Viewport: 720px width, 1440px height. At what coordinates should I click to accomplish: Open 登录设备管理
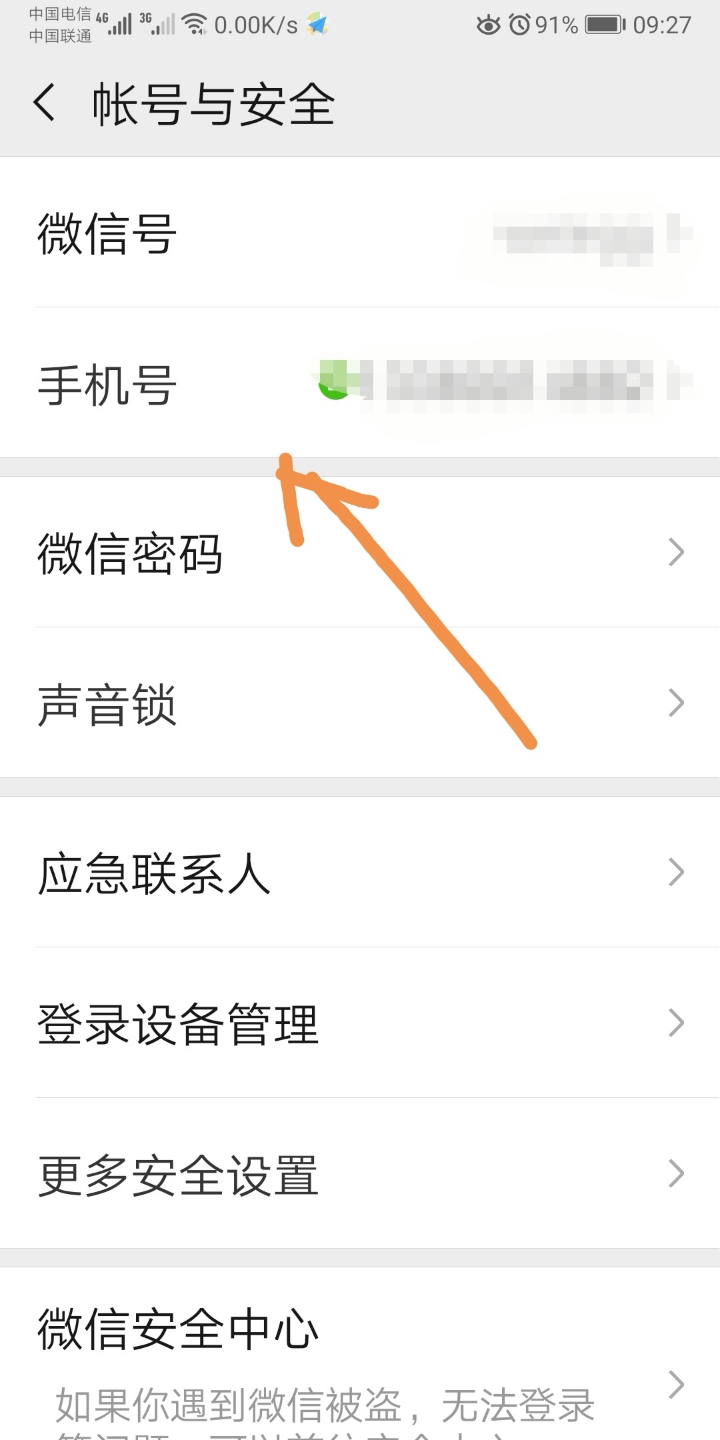(360, 1023)
